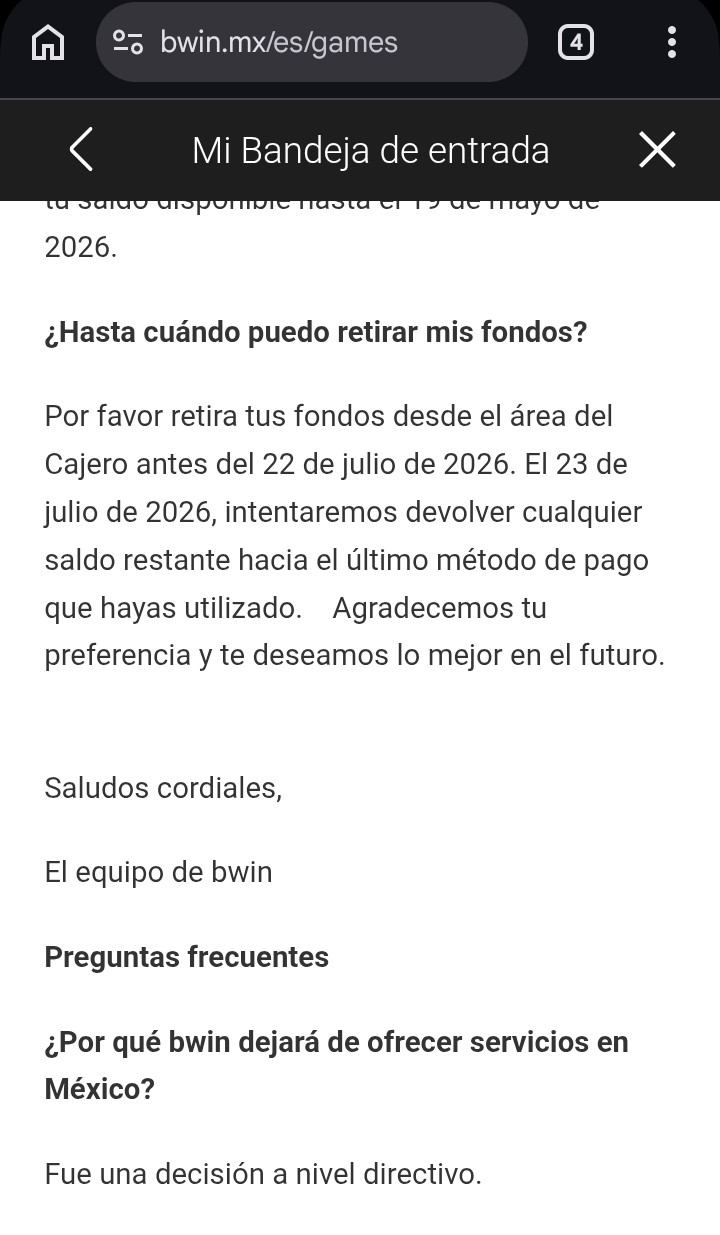
Task: Open the browser overflow menu
Action: point(671,42)
